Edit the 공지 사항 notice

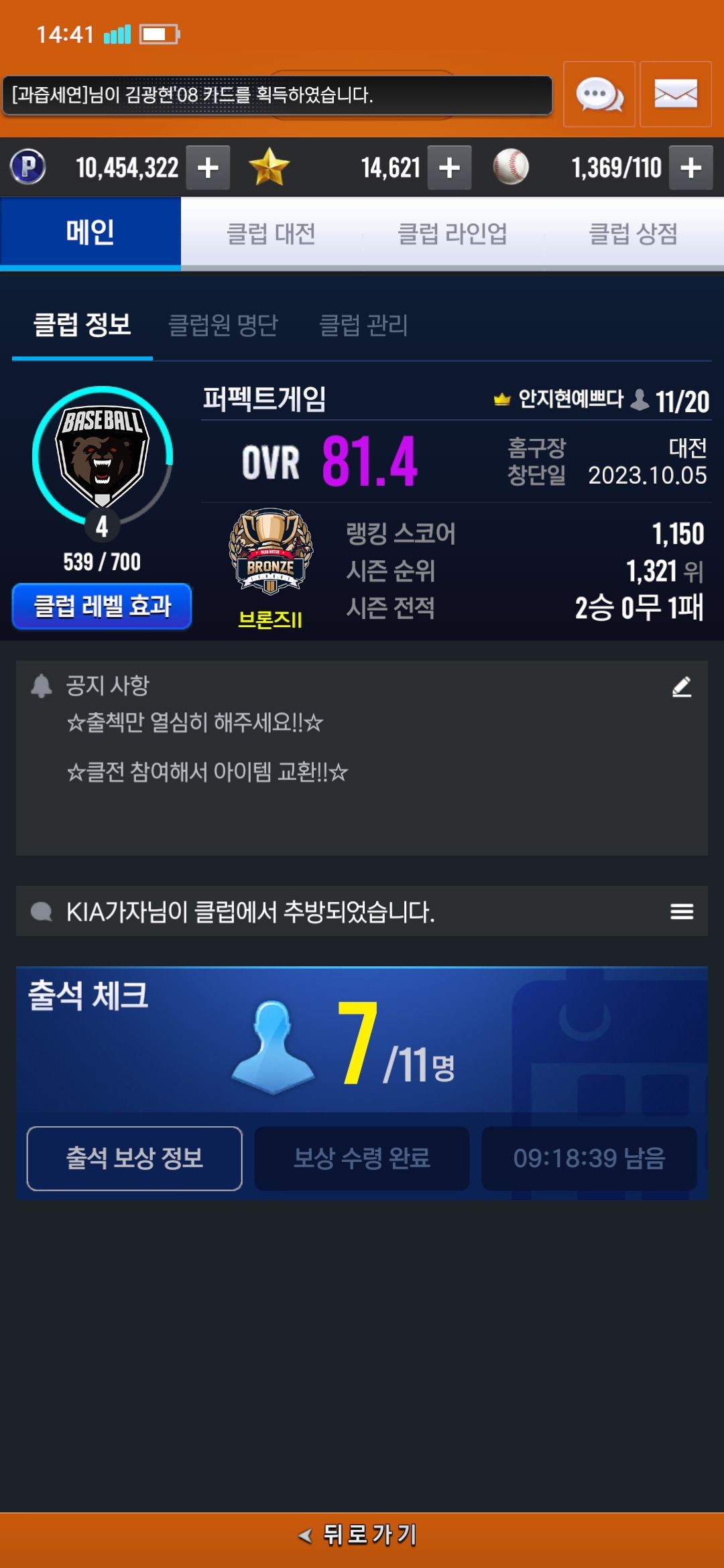[681, 687]
